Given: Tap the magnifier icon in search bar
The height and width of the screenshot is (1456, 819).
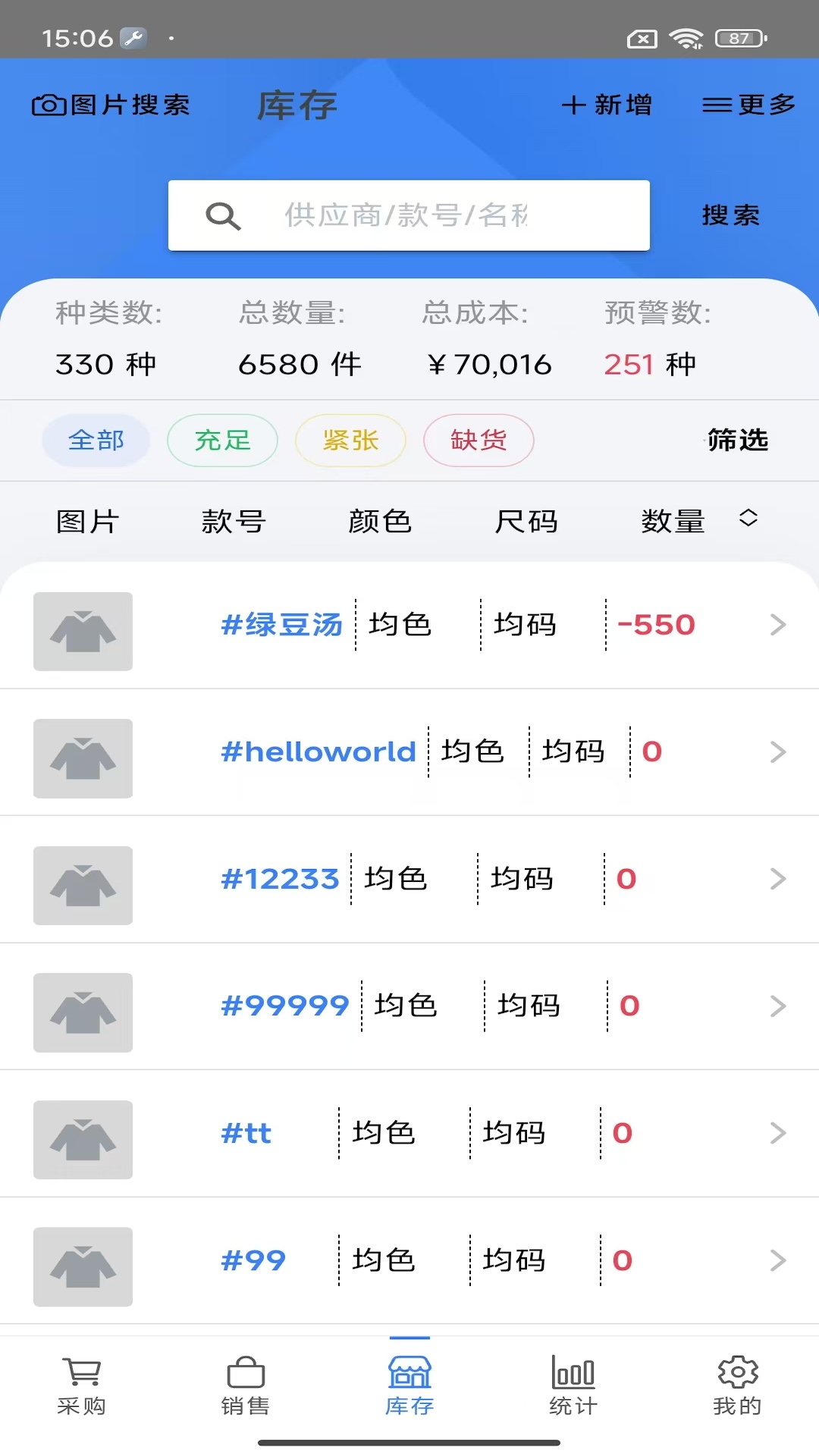Looking at the screenshot, I should pos(221,215).
